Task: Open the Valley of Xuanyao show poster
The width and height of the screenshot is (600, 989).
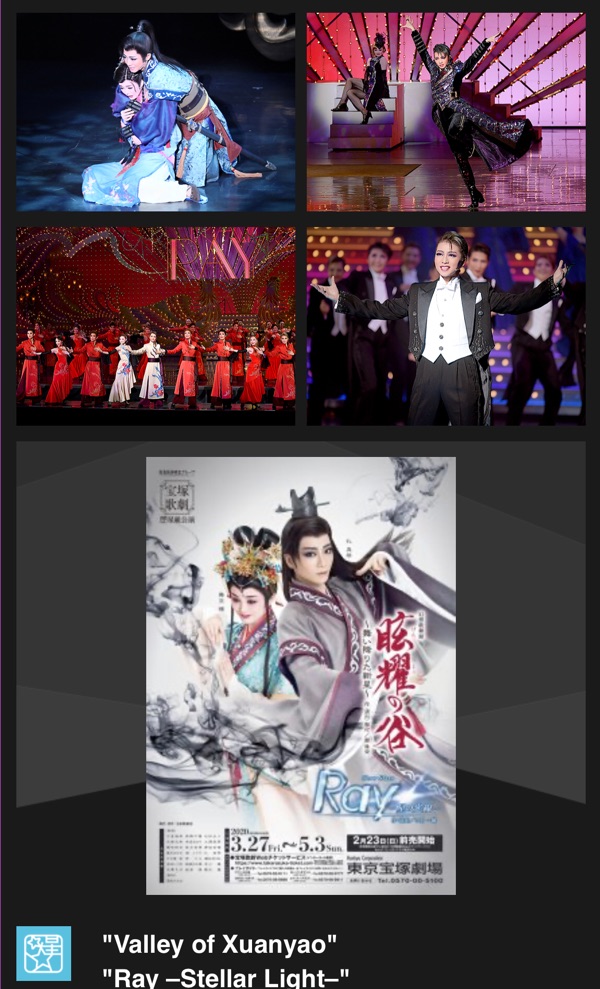Action: [300, 675]
